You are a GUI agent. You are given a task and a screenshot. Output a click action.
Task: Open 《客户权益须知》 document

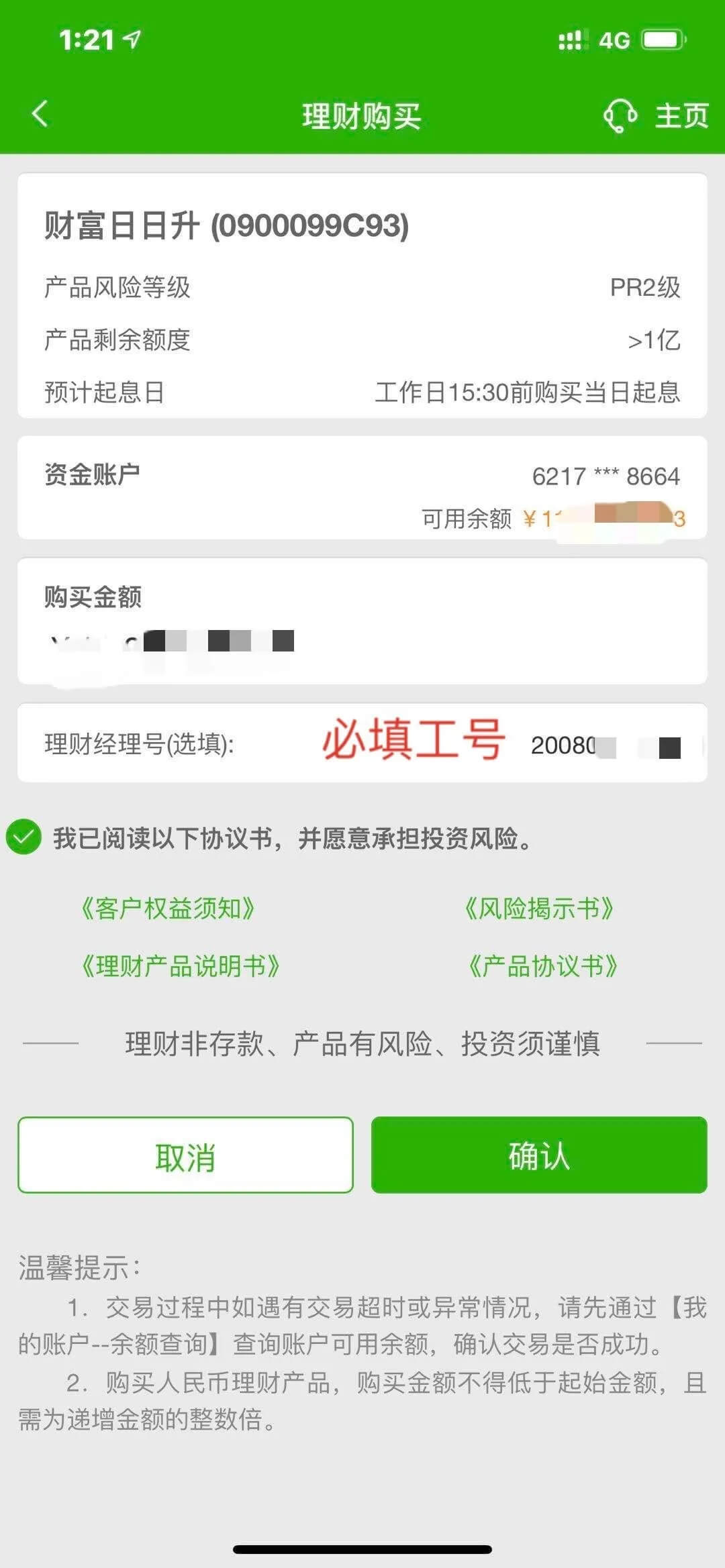pos(168,908)
